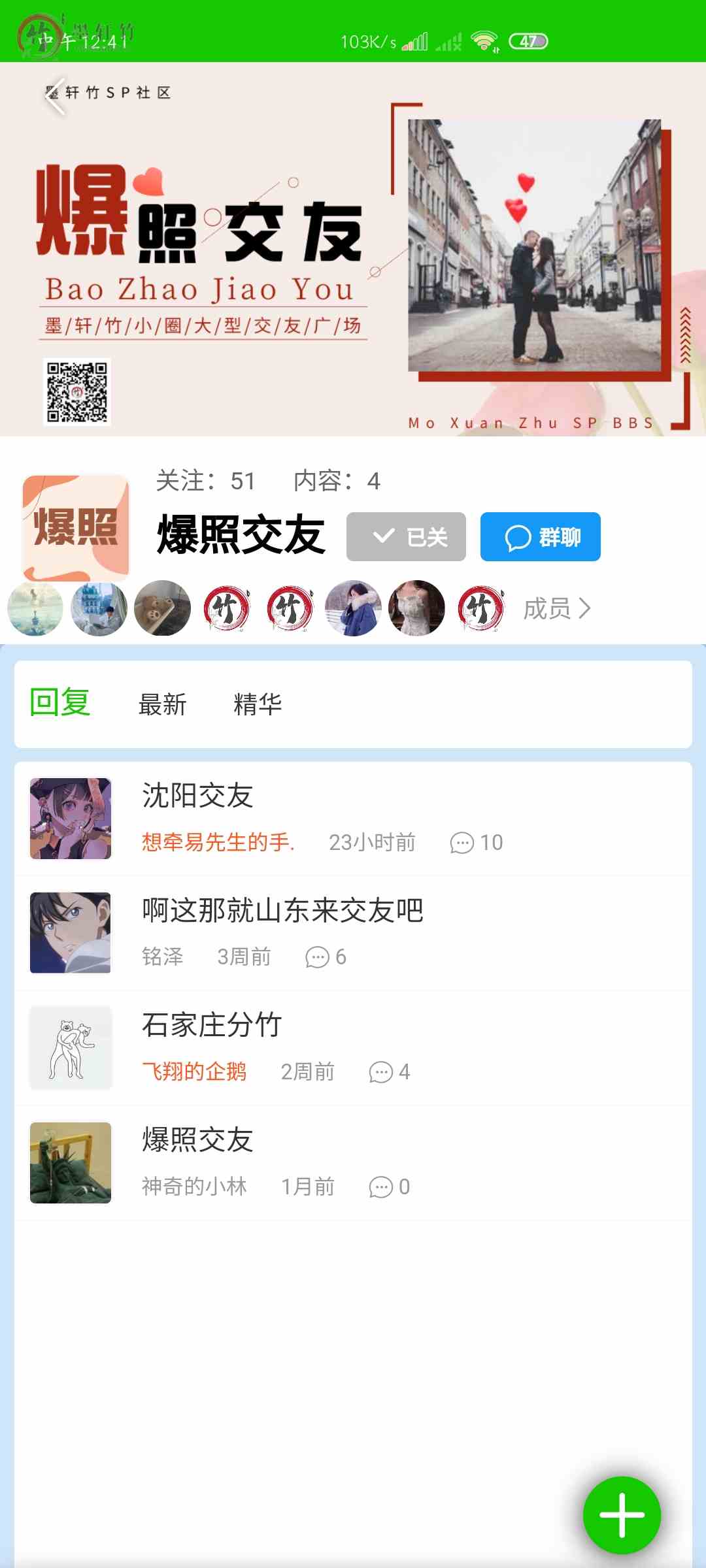Open the 石家庄分竹 post
Image resolution: width=706 pixels, height=1568 pixels.
353,1048
